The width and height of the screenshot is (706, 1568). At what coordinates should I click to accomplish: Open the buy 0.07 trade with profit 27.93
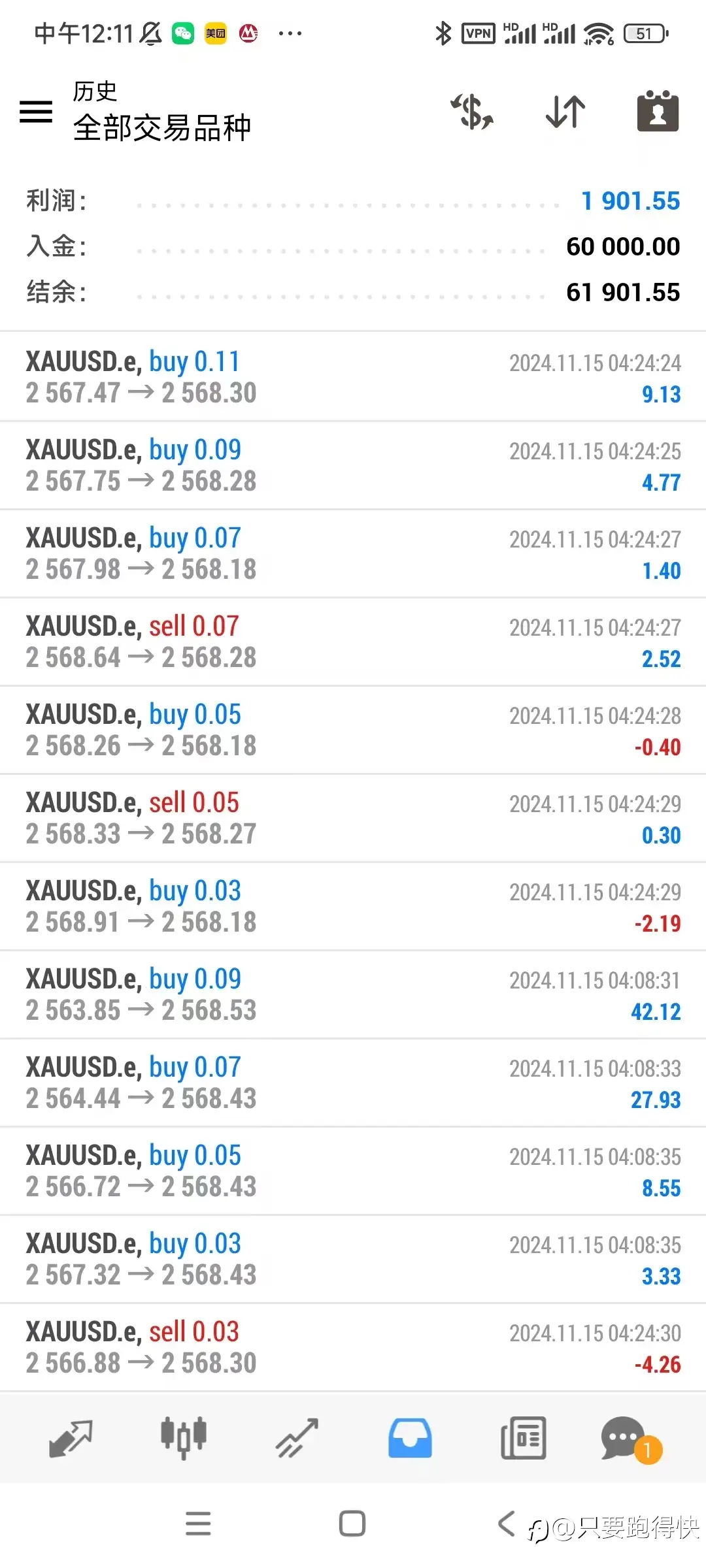353,1083
